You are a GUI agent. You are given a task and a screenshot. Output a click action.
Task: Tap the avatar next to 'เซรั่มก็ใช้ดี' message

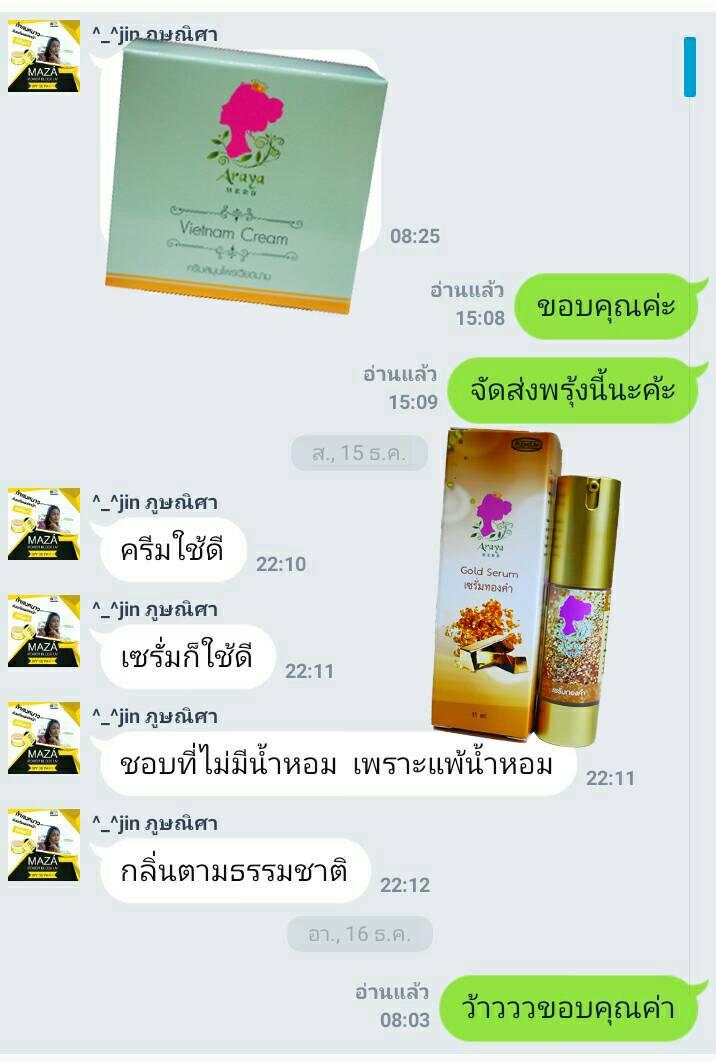coord(43,631)
